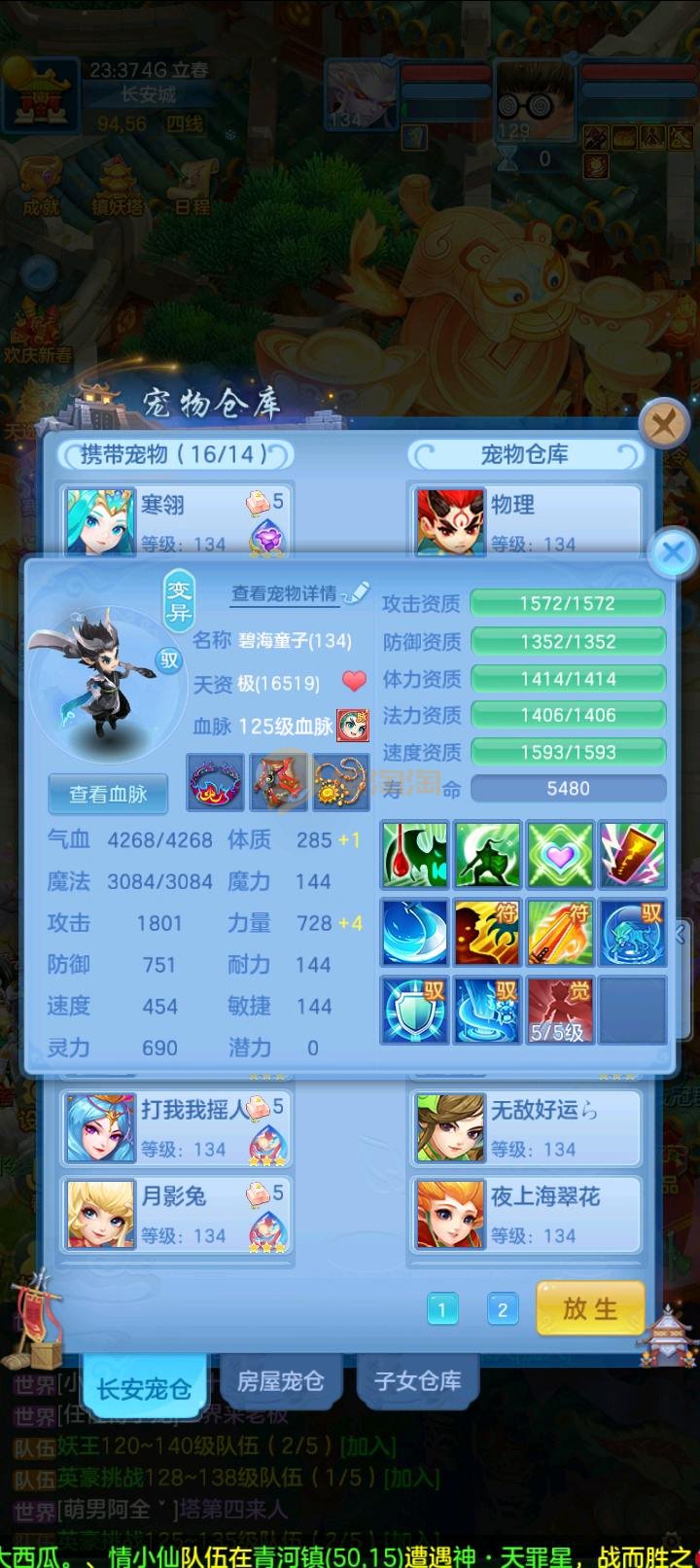Tap the heart favorite icon beside 天资
Screen dimensions: 700x1568
(x=354, y=682)
